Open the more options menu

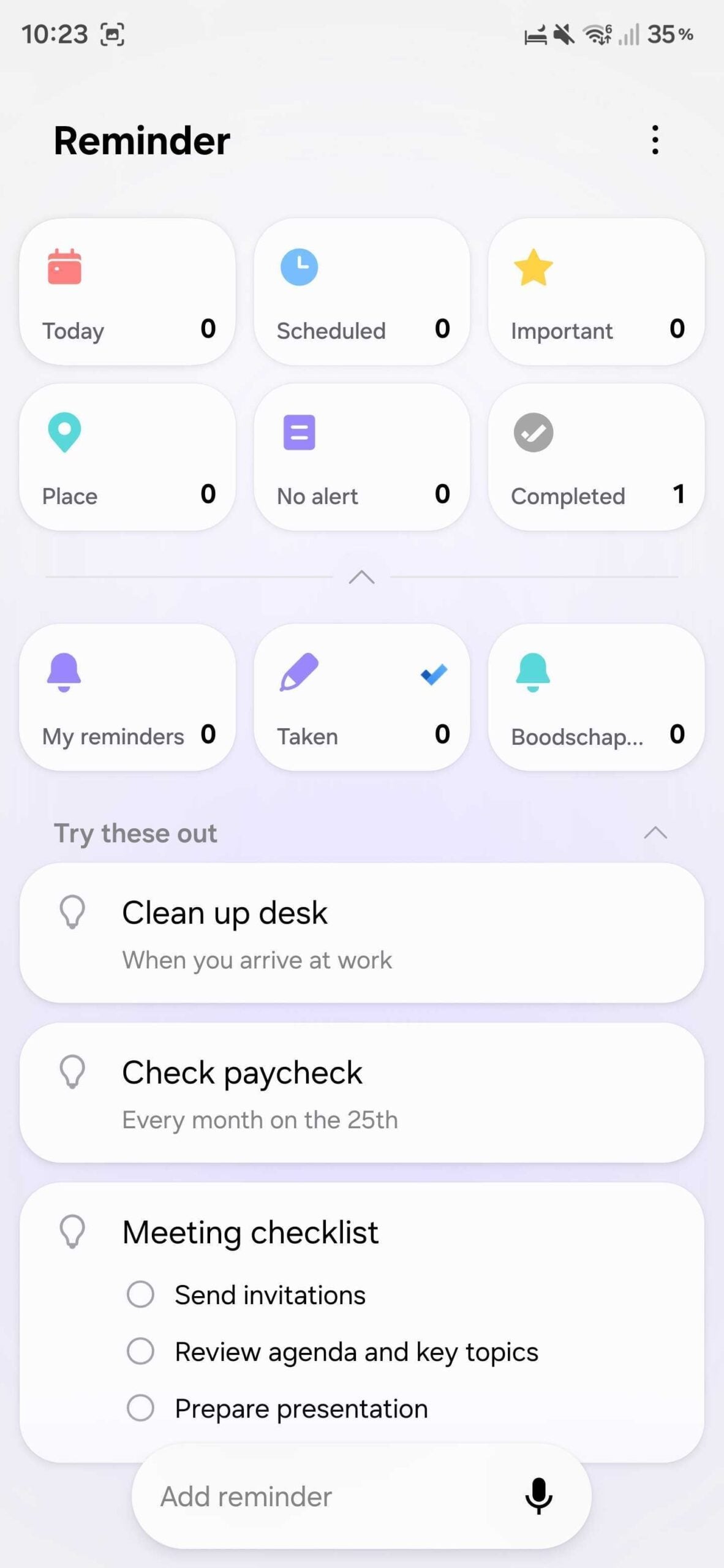(x=655, y=140)
